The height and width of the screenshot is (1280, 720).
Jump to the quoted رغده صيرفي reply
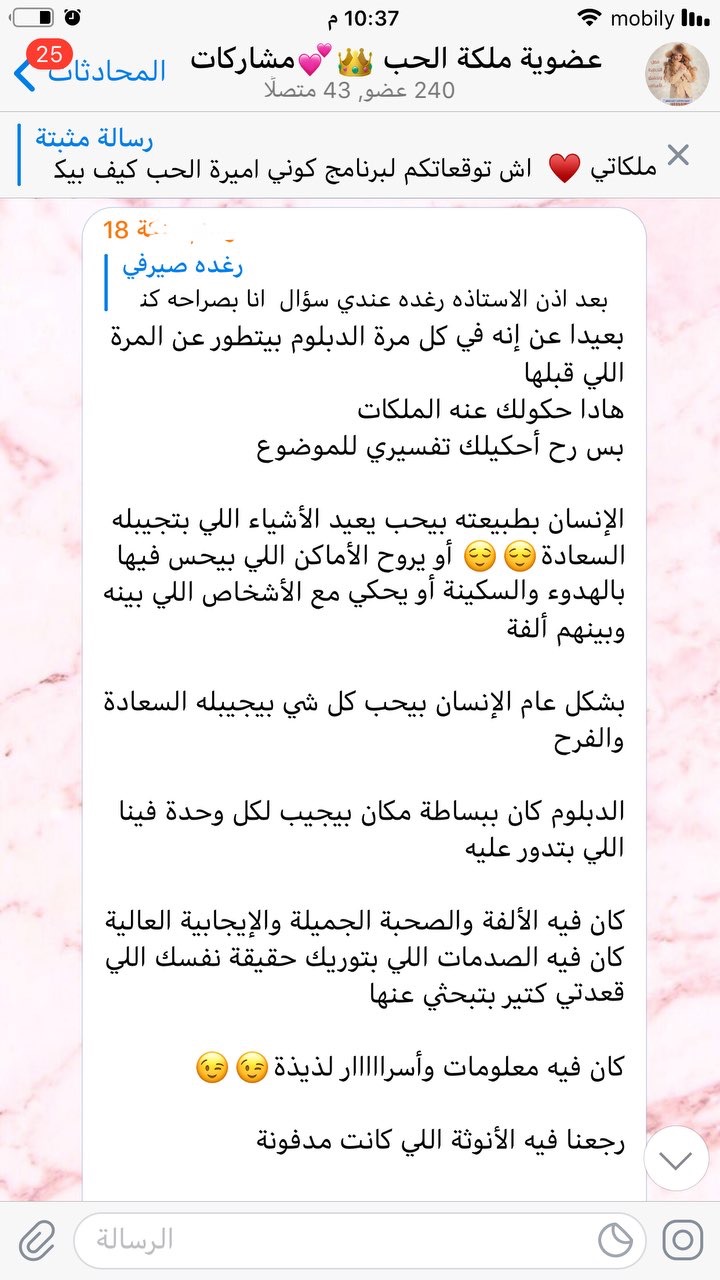point(370,283)
